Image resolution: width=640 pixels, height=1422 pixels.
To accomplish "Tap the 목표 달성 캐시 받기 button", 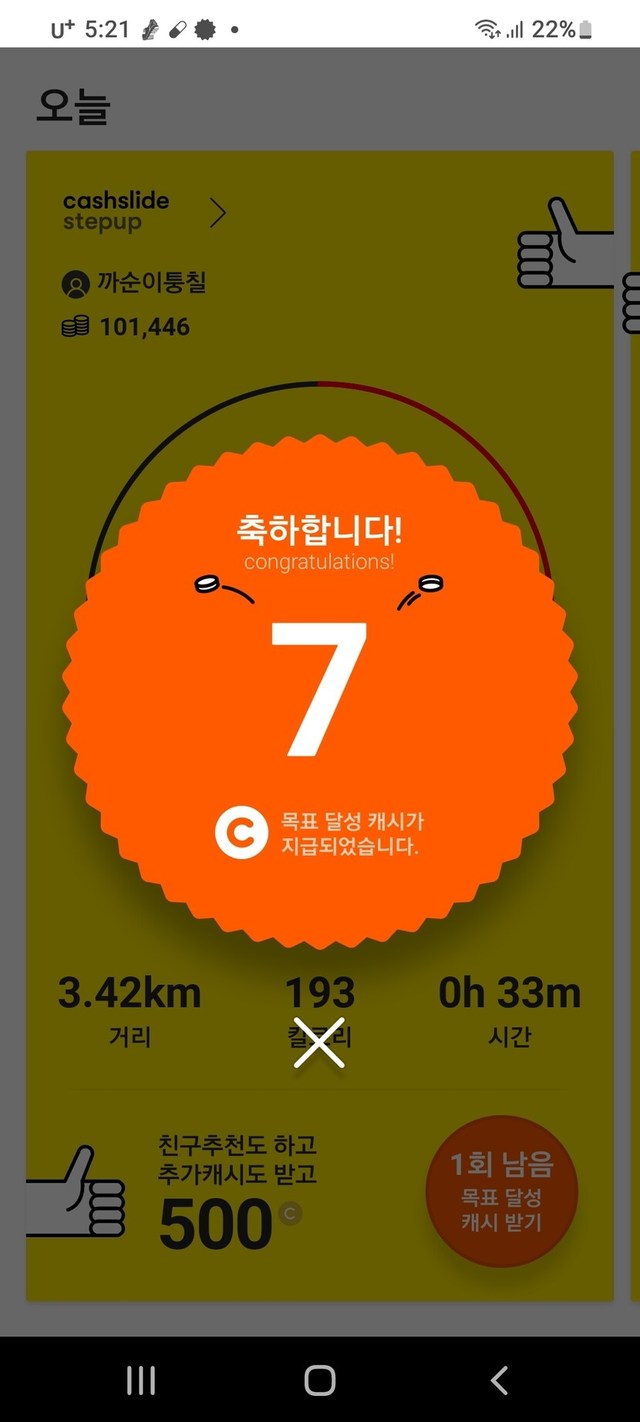I will 501,1192.
